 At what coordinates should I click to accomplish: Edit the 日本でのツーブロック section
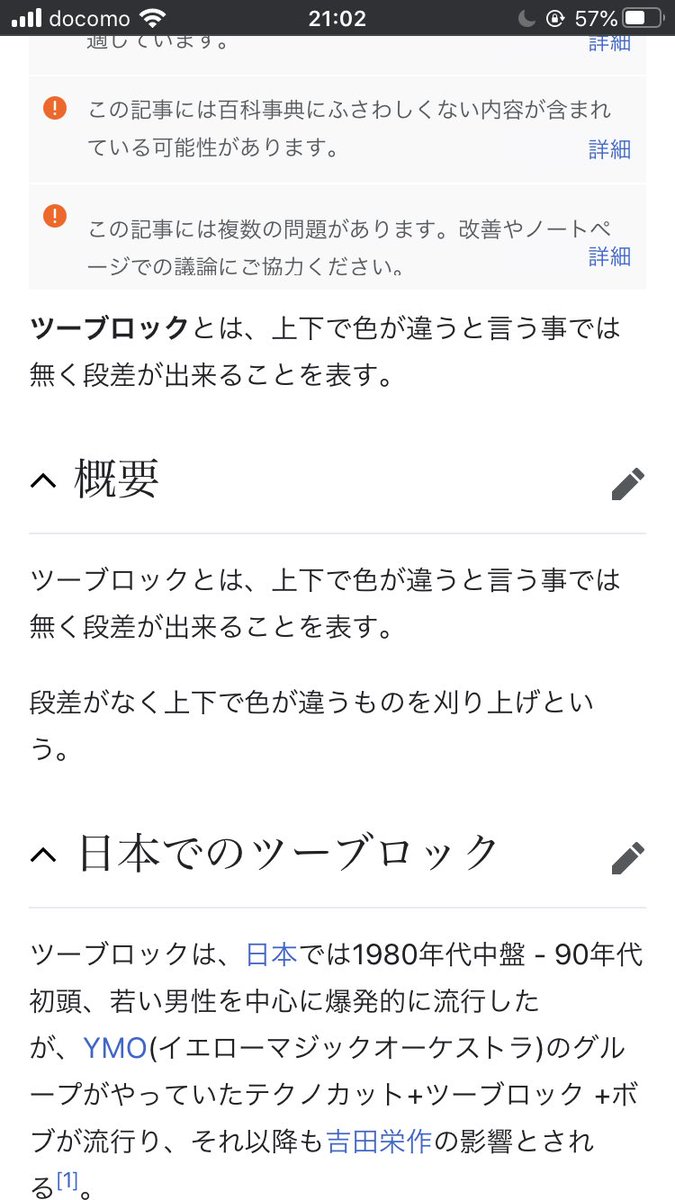pyautogui.click(x=628, y=857)
